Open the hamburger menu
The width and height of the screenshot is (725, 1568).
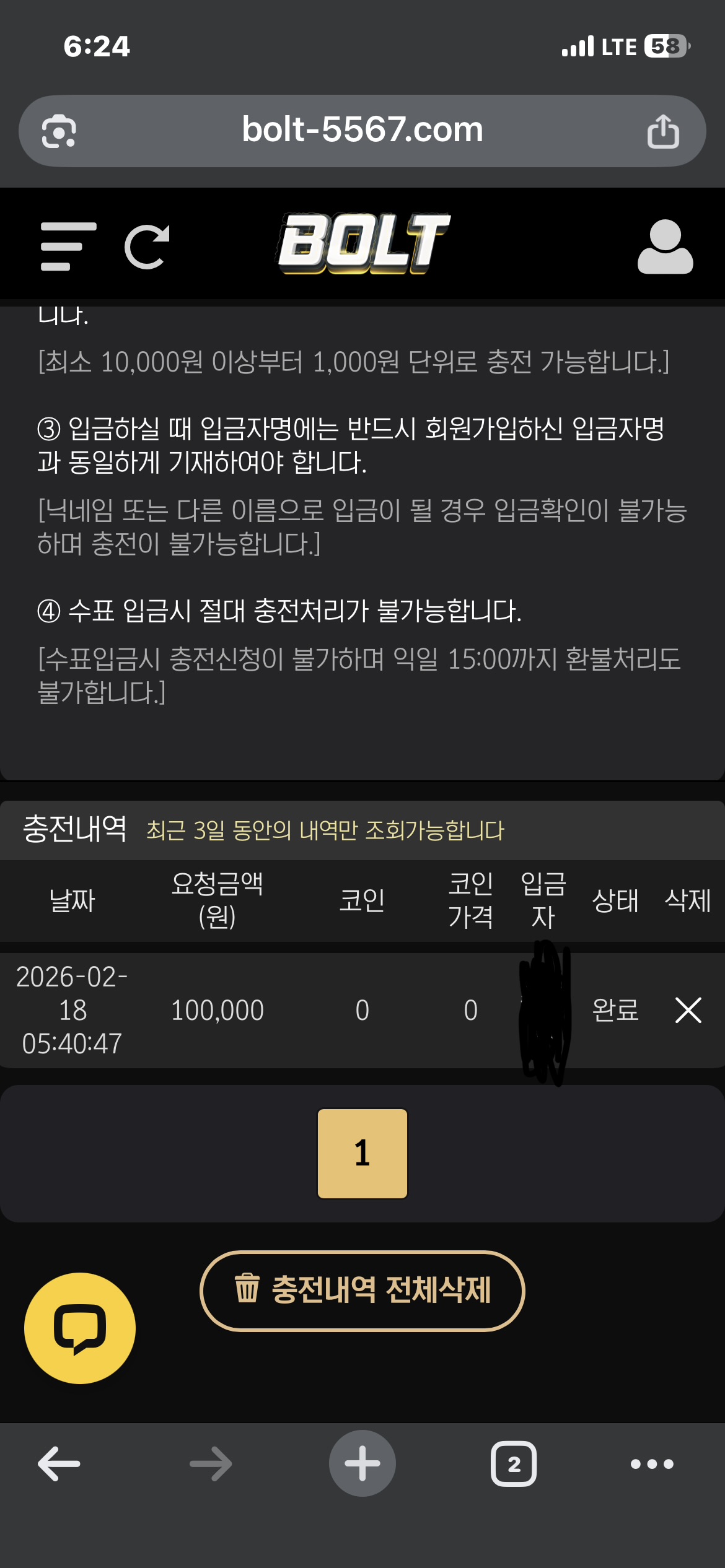click(x=68, y=246)
